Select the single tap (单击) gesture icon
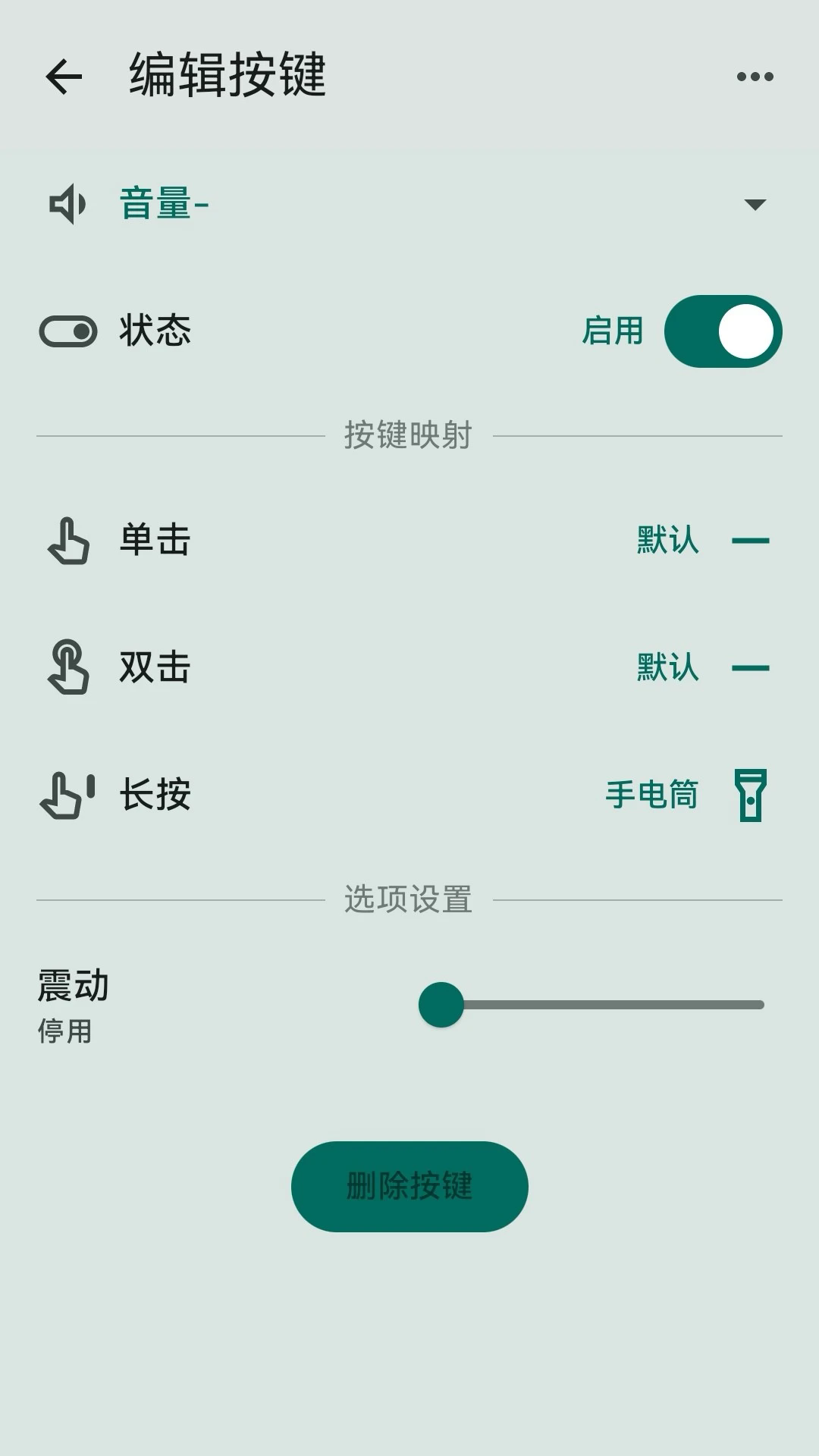 [68, 540]
